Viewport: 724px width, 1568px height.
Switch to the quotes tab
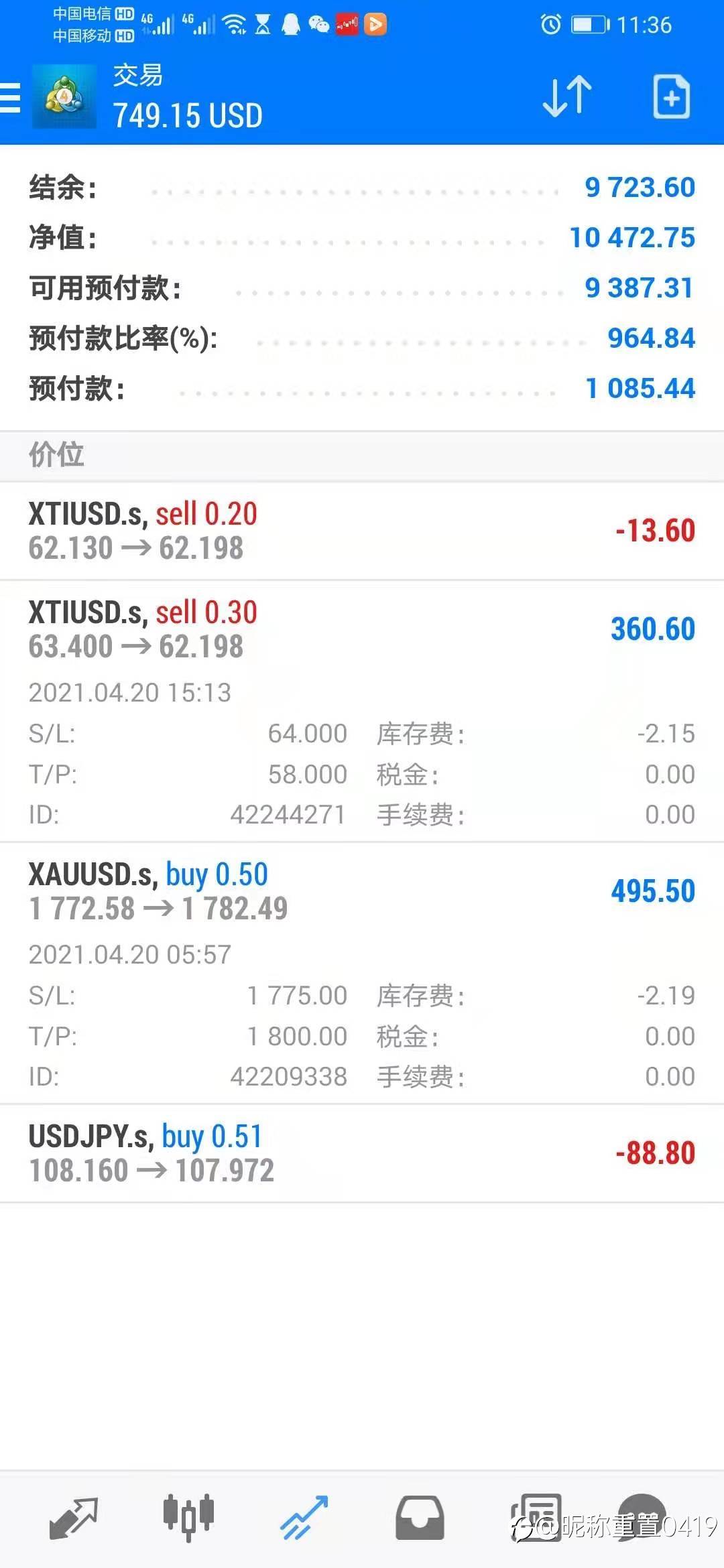pos(74,1517)
